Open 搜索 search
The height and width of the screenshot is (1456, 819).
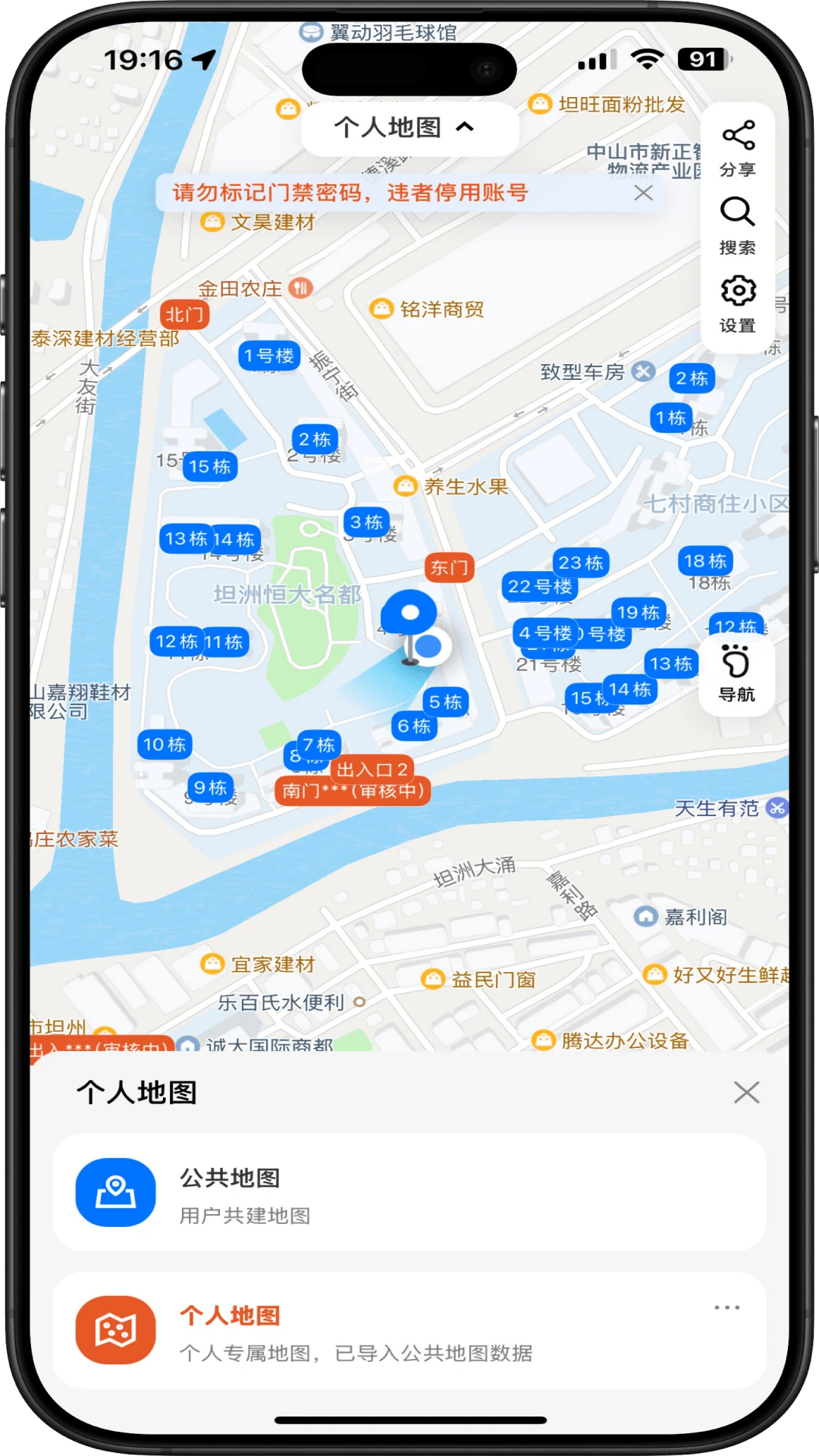738,226
